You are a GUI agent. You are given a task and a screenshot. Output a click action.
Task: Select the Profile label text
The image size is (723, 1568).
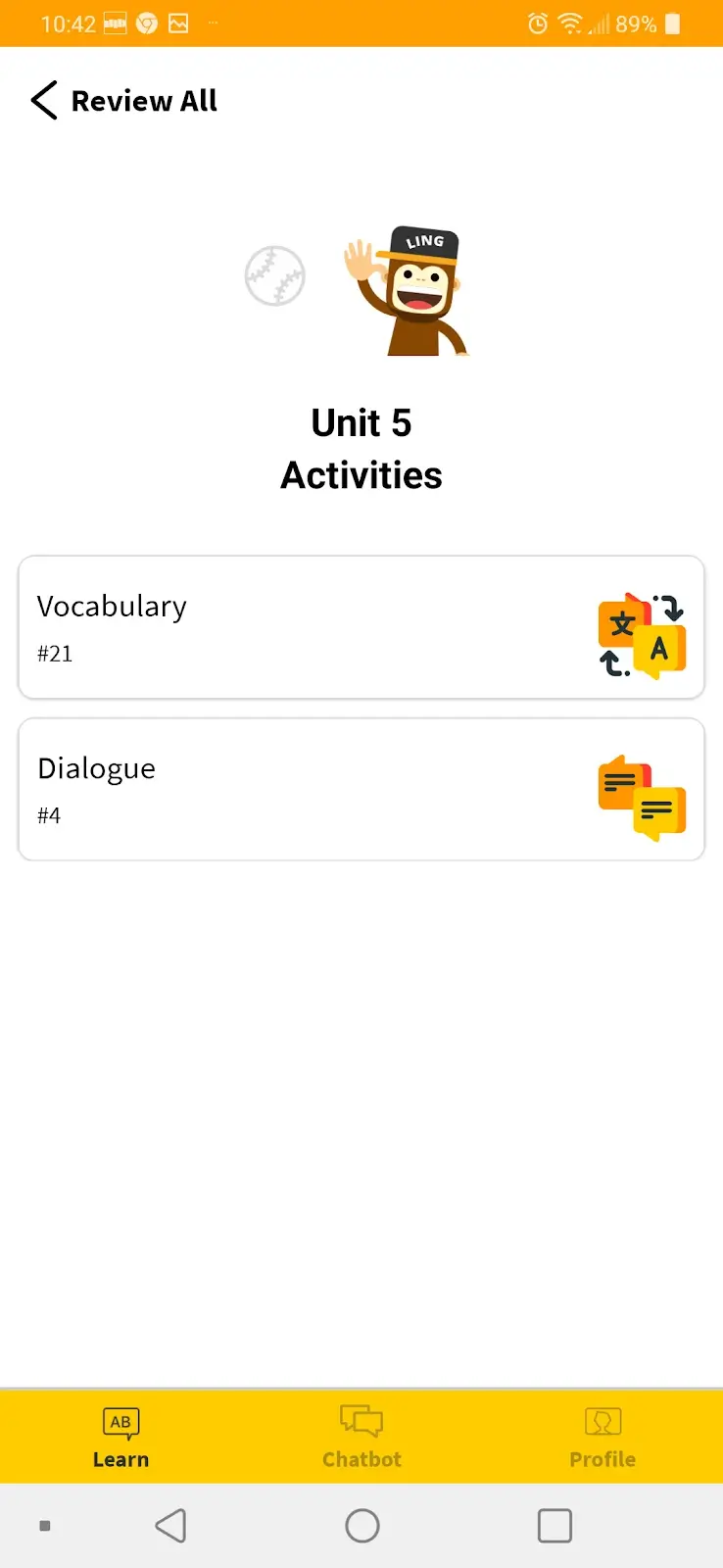point(602,1458)
